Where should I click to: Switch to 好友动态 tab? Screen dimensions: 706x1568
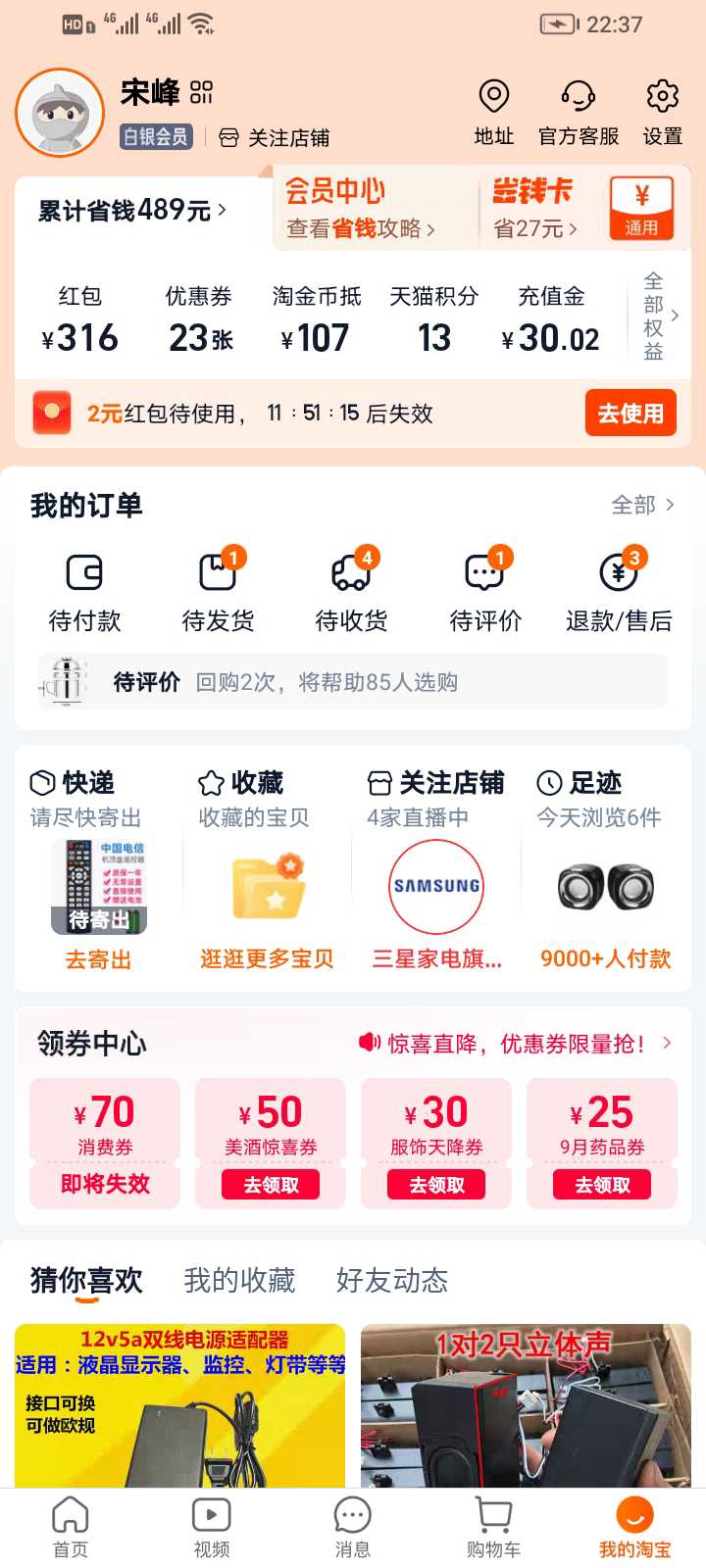click(392, 1281)
